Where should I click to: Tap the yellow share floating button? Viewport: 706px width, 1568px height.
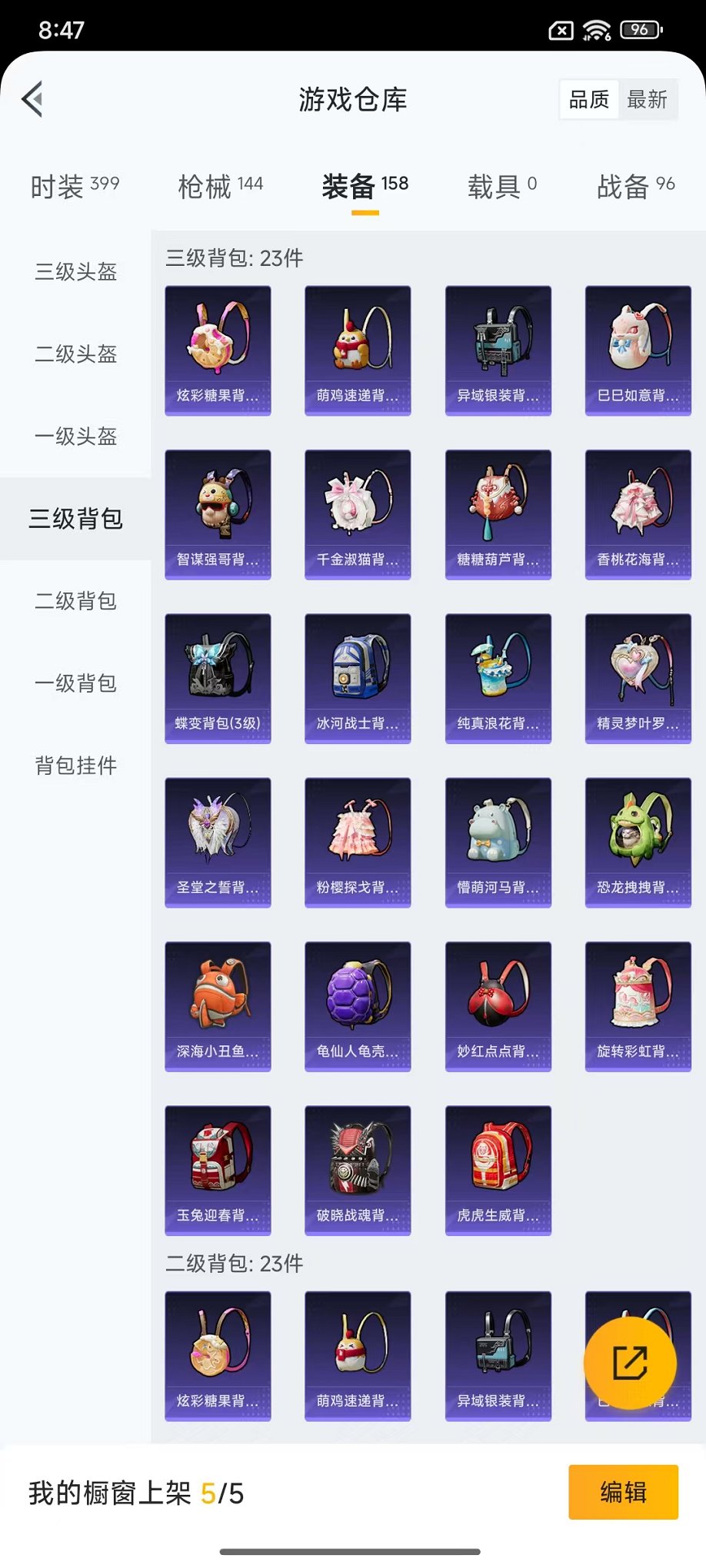630,1363
